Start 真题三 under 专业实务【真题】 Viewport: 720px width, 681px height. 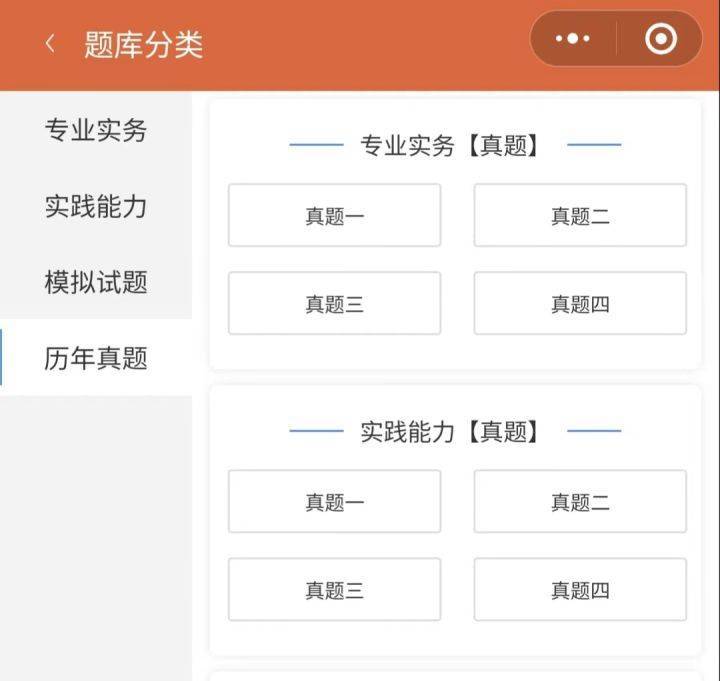click(x=334, y=304)
